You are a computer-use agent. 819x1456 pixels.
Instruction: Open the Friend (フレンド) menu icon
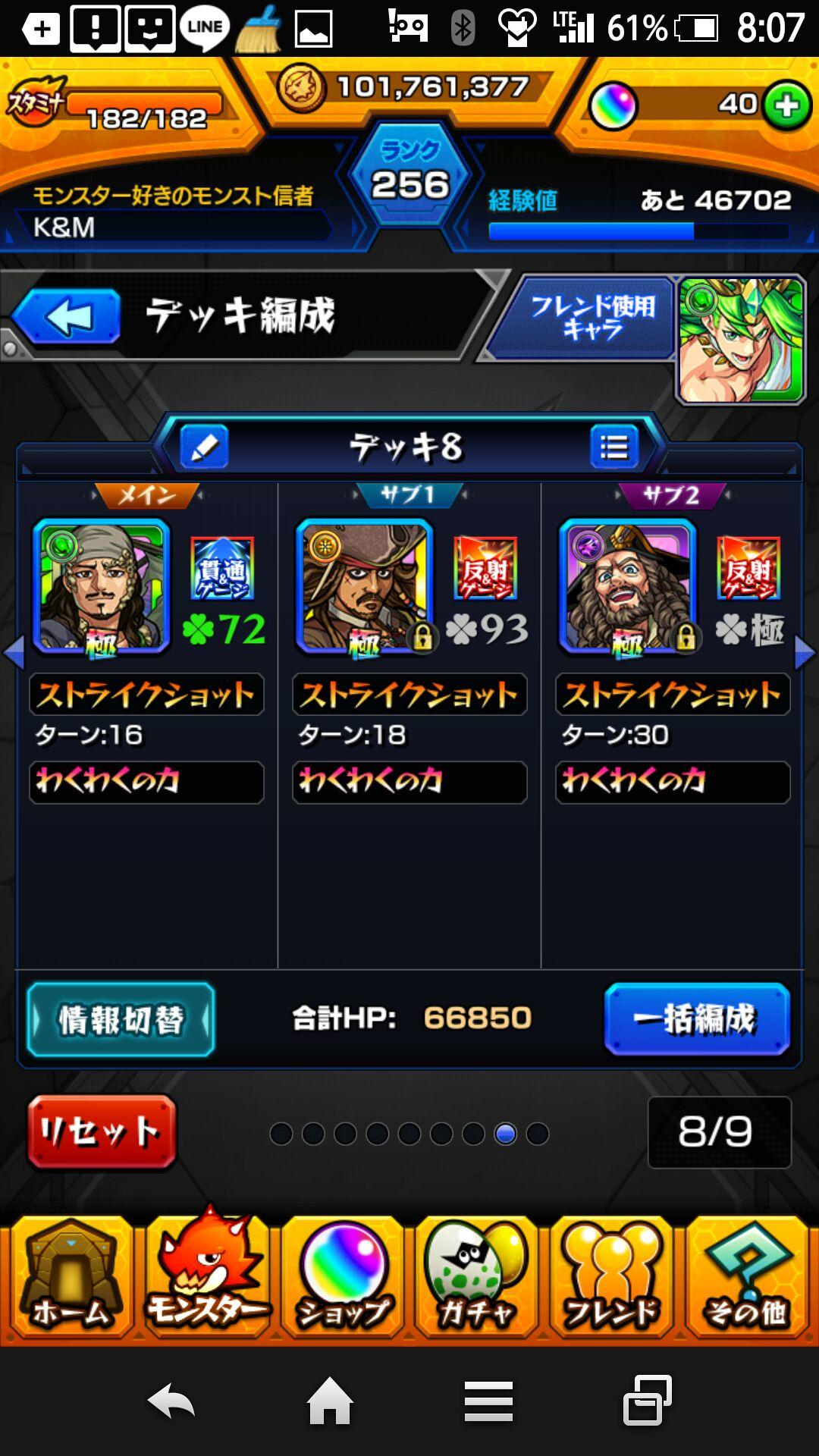click(x=614, y=1282)
